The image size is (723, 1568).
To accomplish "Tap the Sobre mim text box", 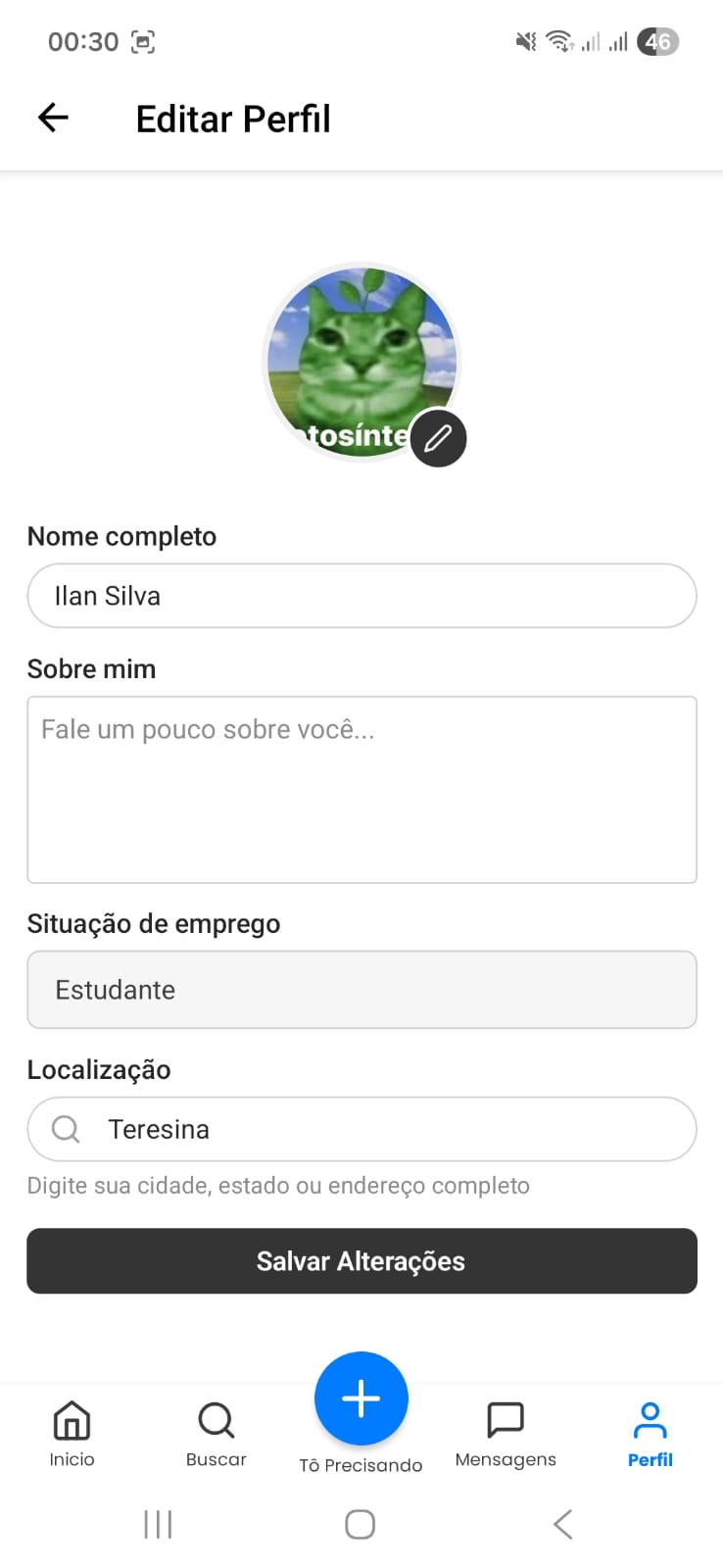I will (361, 789).
